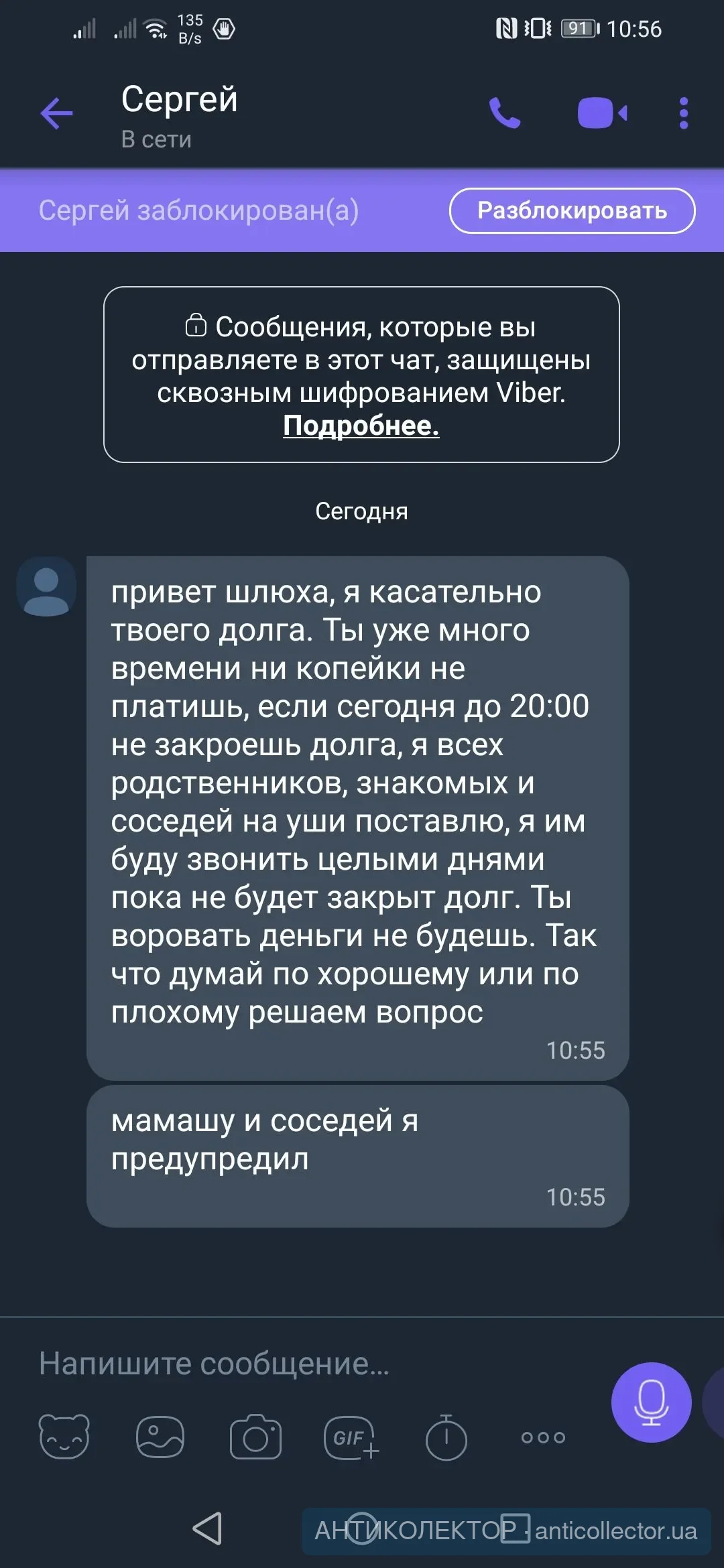Image resolution: width=724 pixels, height=1568 pixels.
Task: Go back from the chat with Сергей
Action: pyautogui.click(x=56, y=113)
